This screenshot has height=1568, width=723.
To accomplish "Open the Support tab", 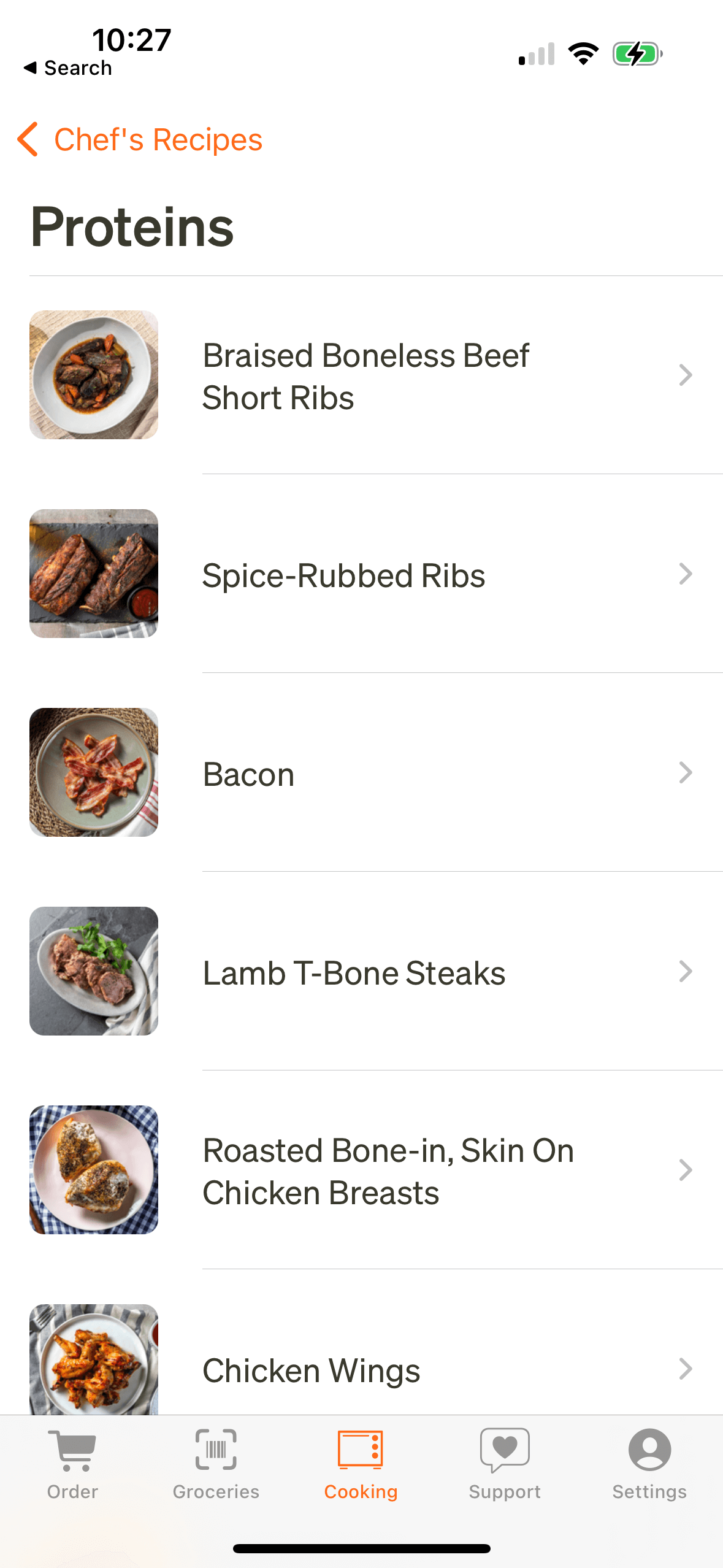I will point(505,1464).
